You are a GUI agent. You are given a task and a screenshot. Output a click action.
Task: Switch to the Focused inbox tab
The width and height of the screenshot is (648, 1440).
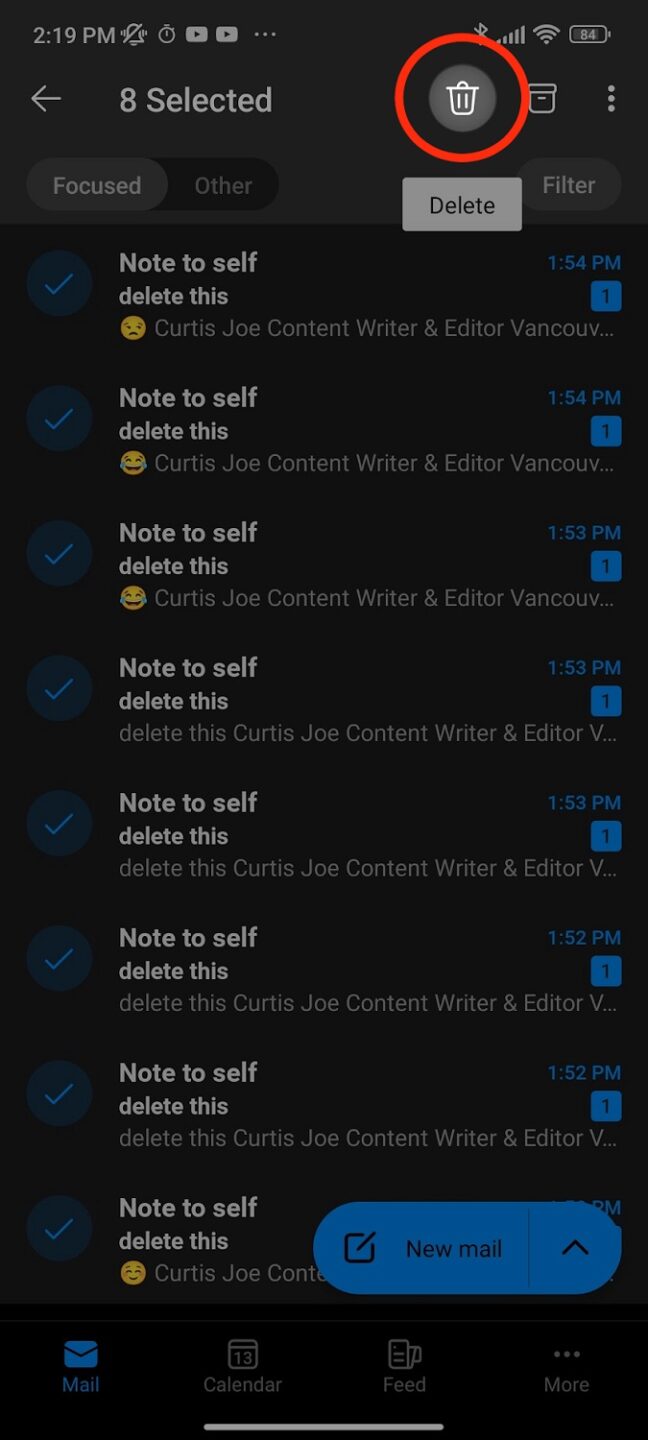[x=97, y=185]
